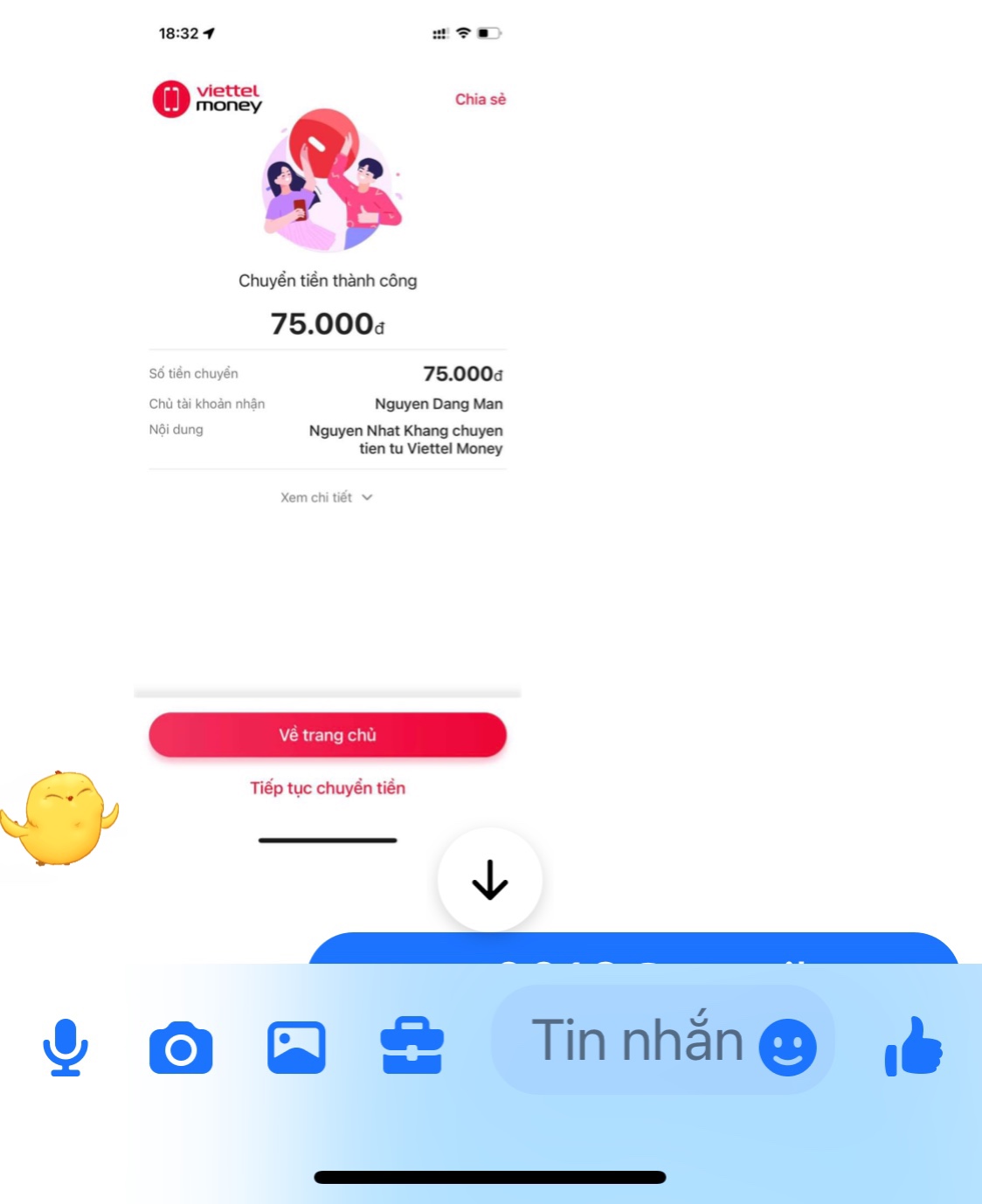
Task: Focus the "Tin nhắn" message field
Action: (636, 1041)
